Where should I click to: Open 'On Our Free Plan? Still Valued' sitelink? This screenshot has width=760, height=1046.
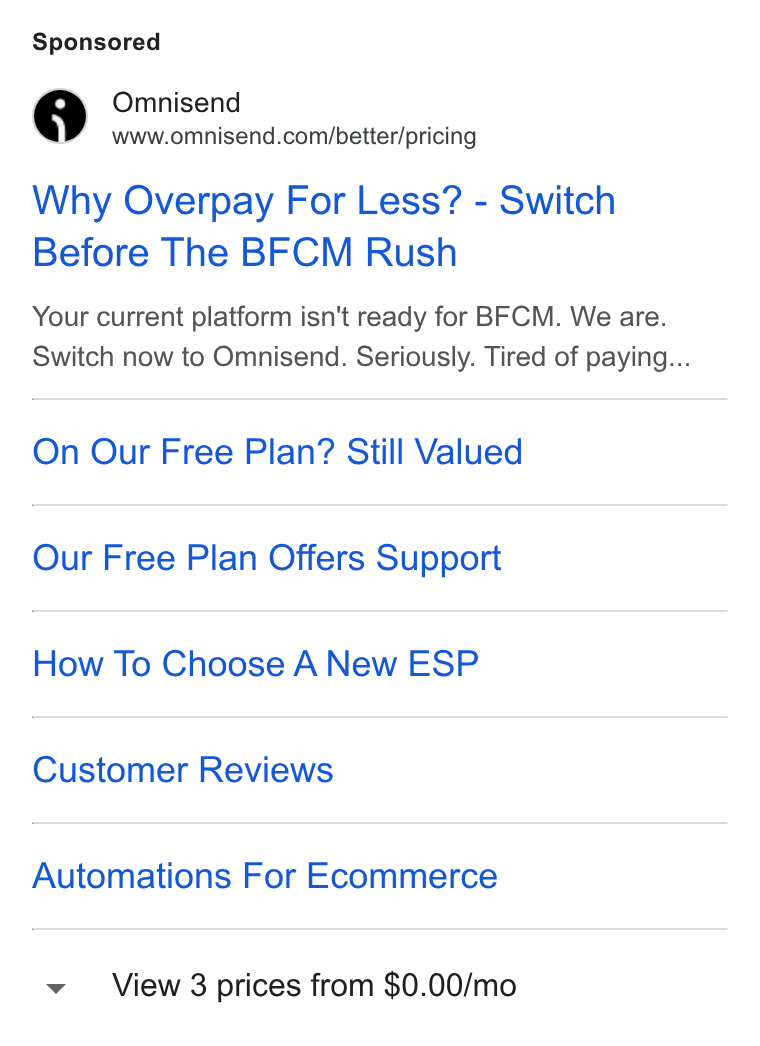tap(277, 452)
